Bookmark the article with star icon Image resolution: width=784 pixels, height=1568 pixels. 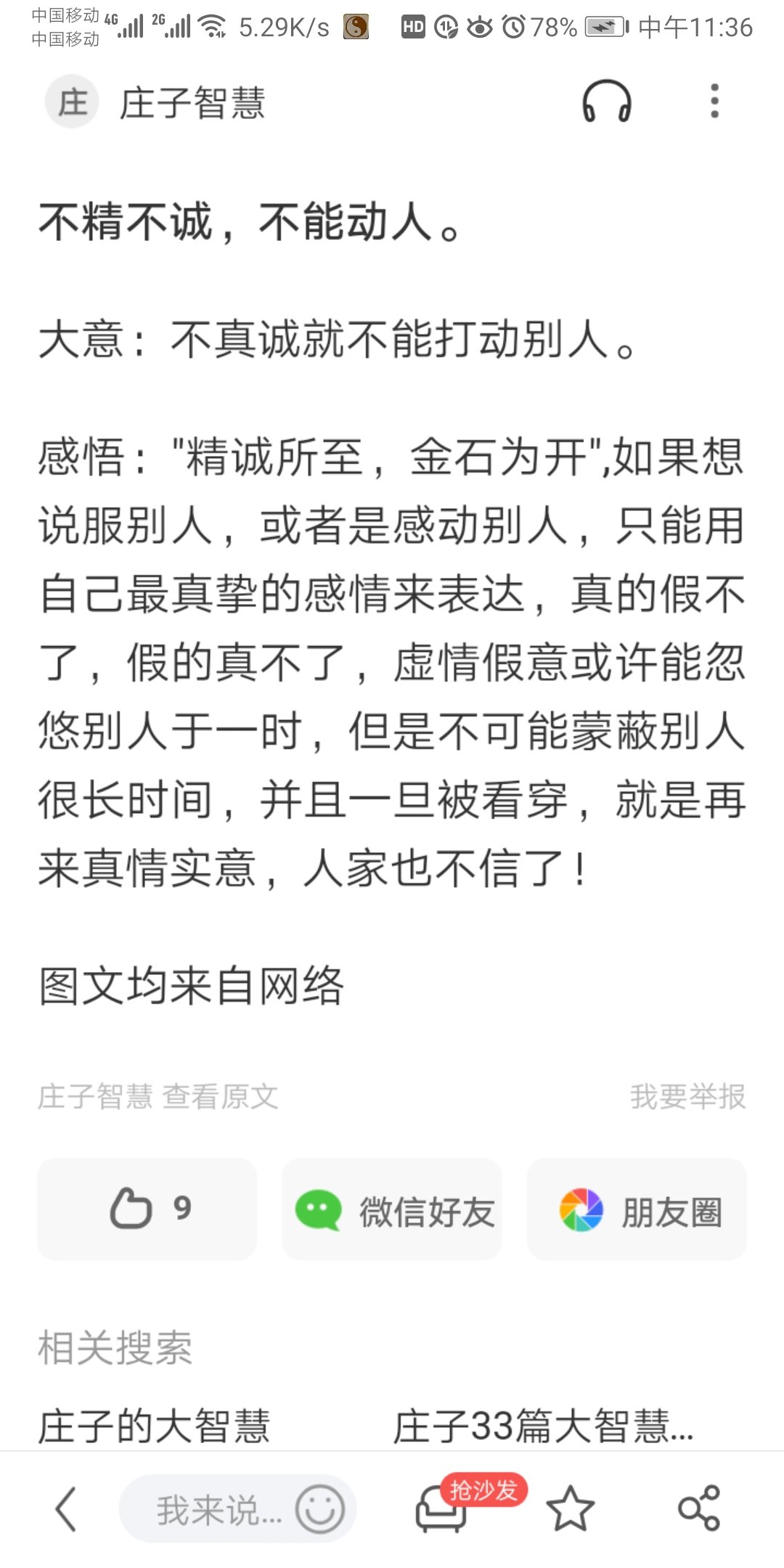pos(570,1509)
